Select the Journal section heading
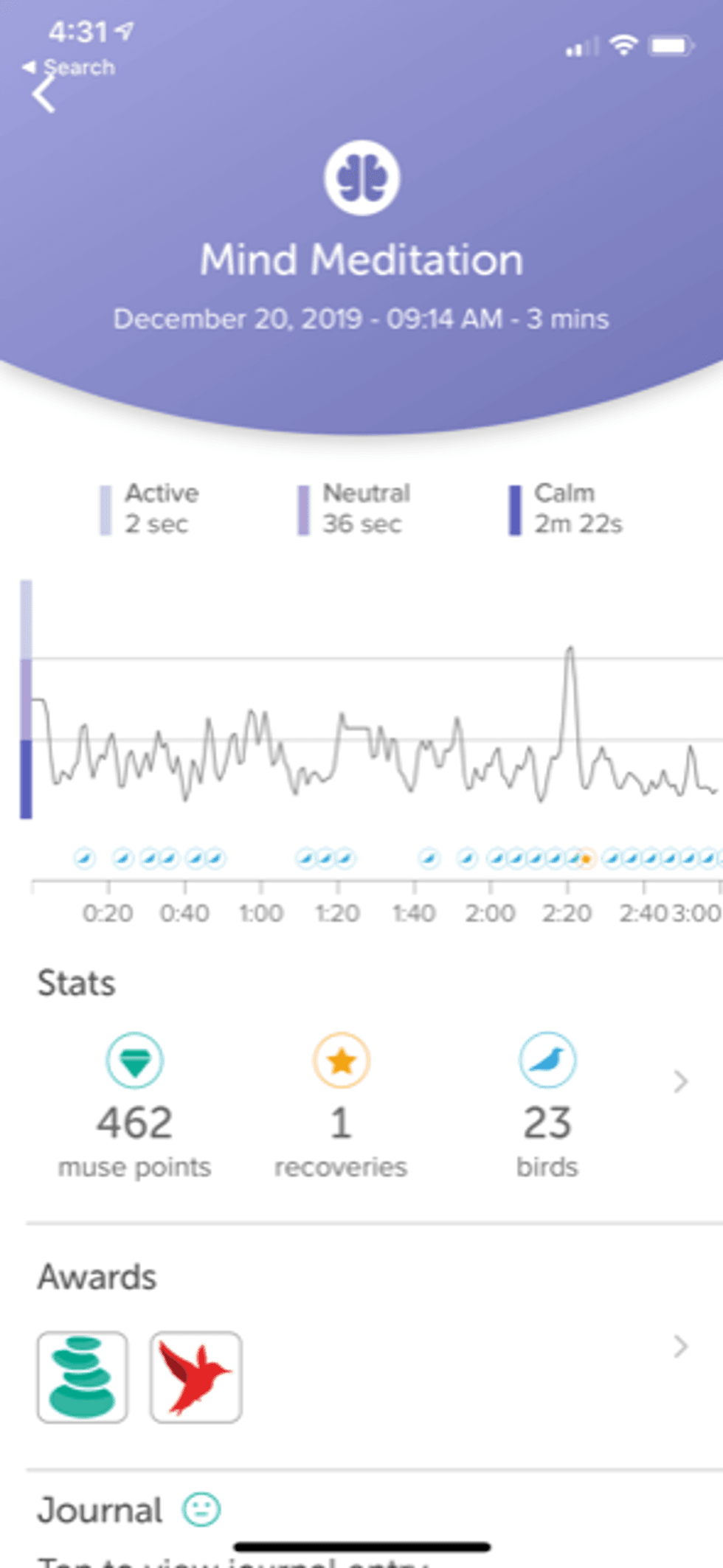 [100, 1509]
